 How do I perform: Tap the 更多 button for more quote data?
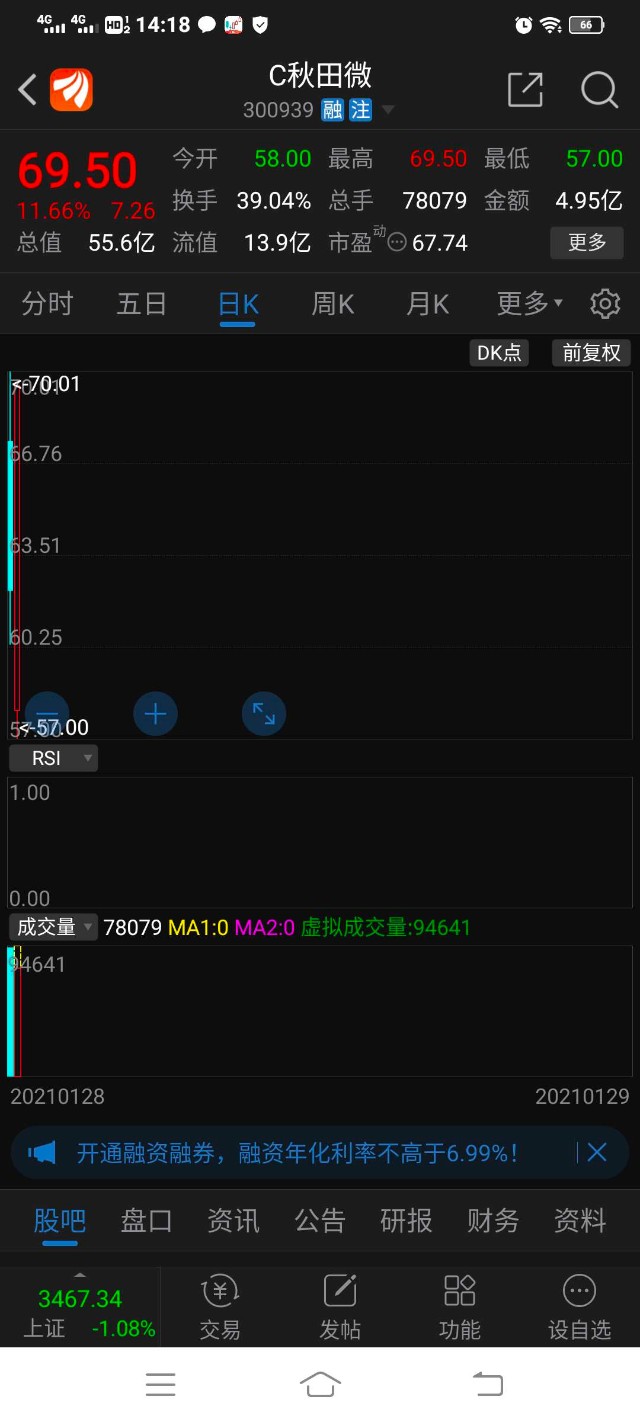coord(587,242)
